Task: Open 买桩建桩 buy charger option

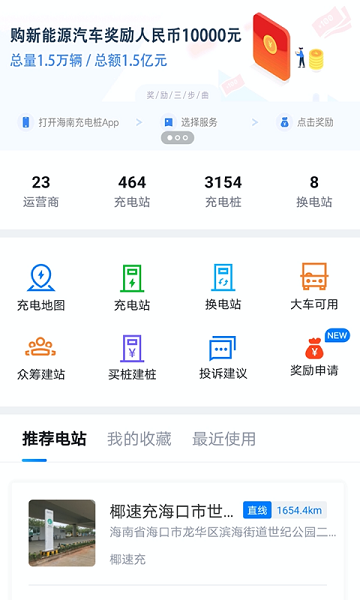Action: pyautogui.click(x=132, y=359)
